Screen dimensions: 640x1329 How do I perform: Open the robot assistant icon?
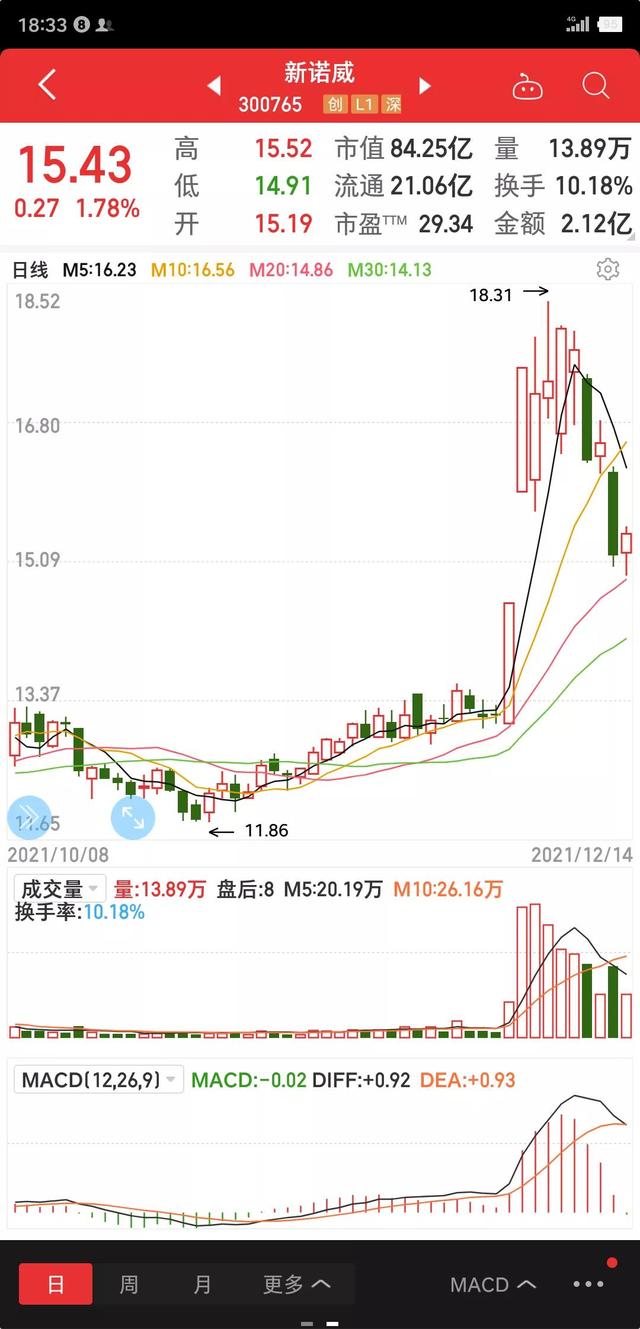(x=527, y=87)
